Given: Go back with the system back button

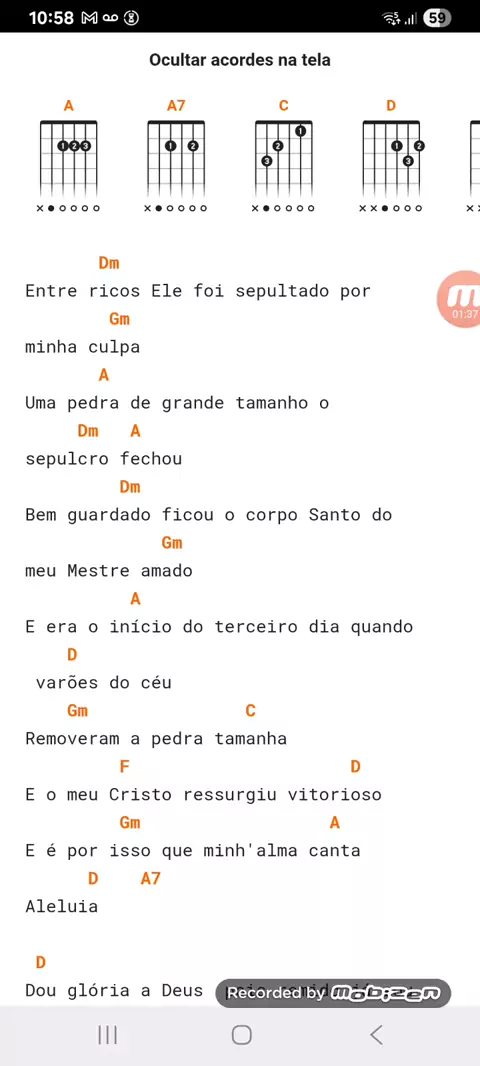Looking at the screenshot, I should (x=376, y=1035).
